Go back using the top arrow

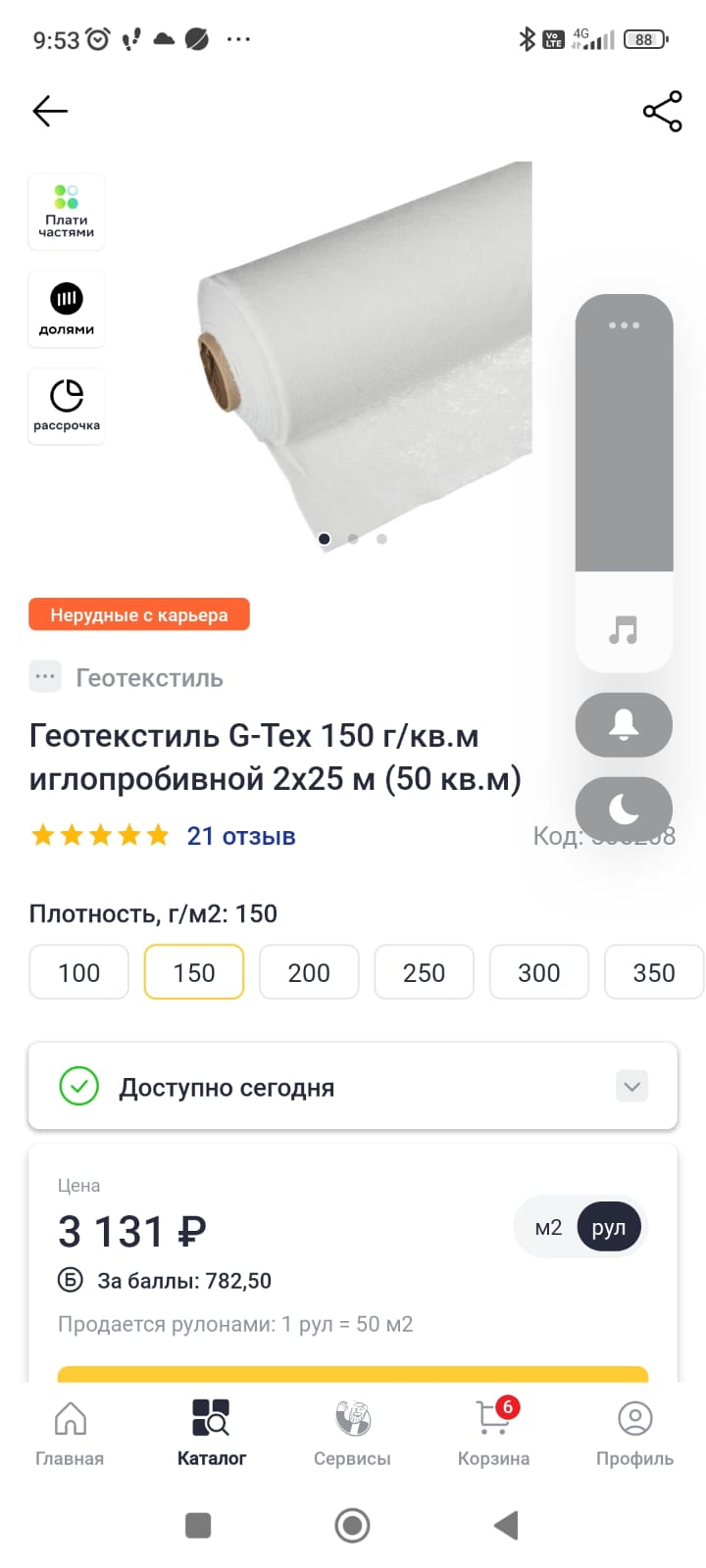[x=50, y=111]
